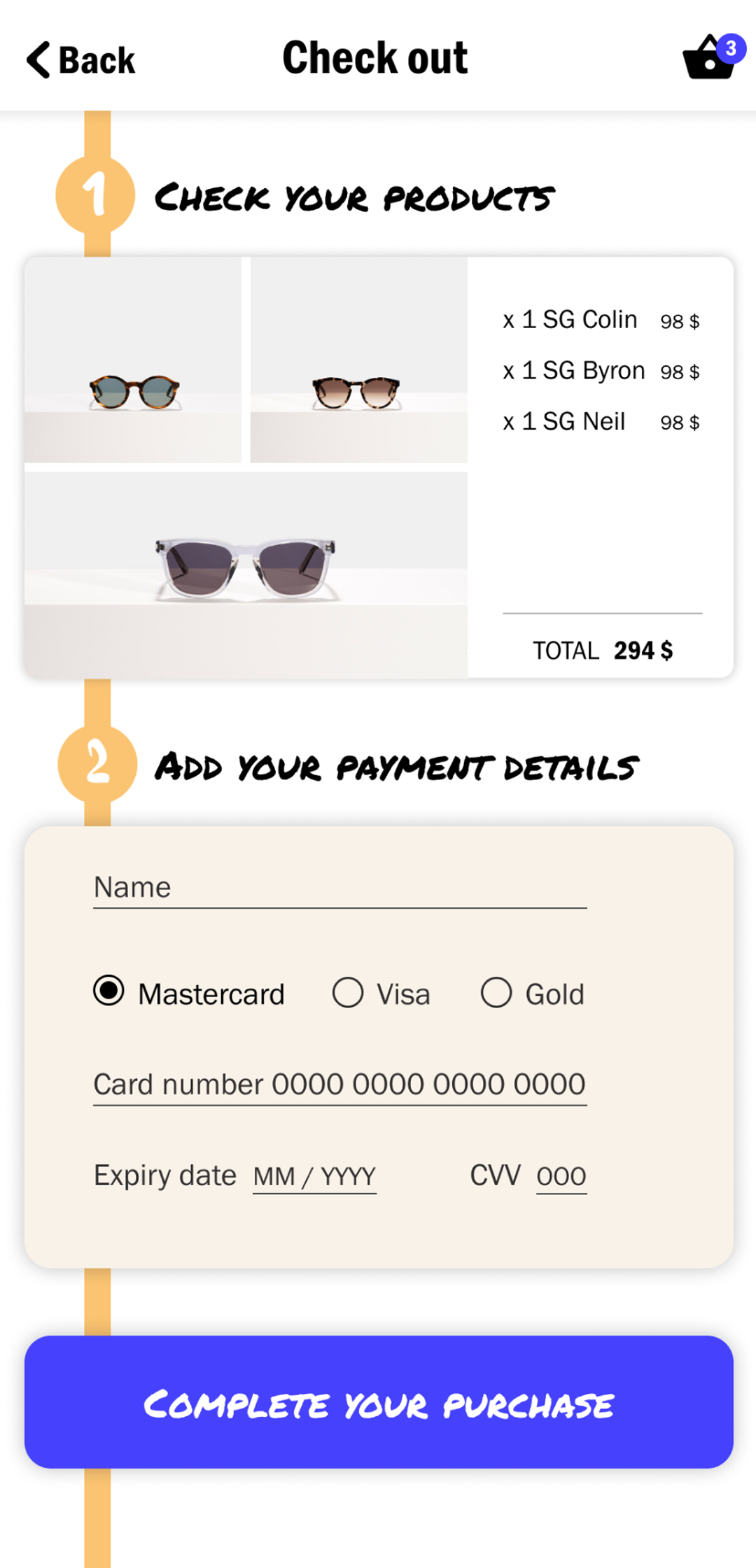Choose the Gold card option
The image size is (756, 1568).
(496, 992)
